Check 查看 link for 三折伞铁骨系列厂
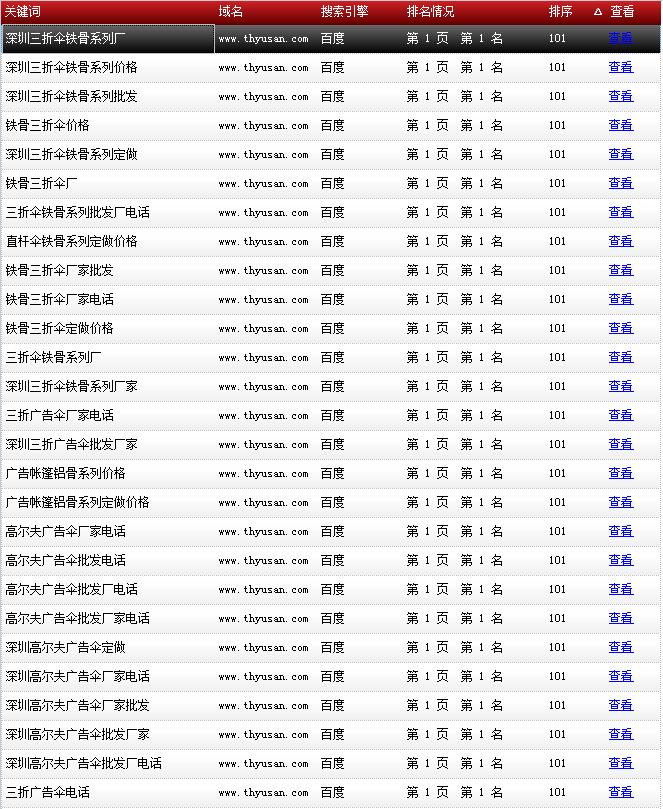The image size is (663, 809). [620, 357]
